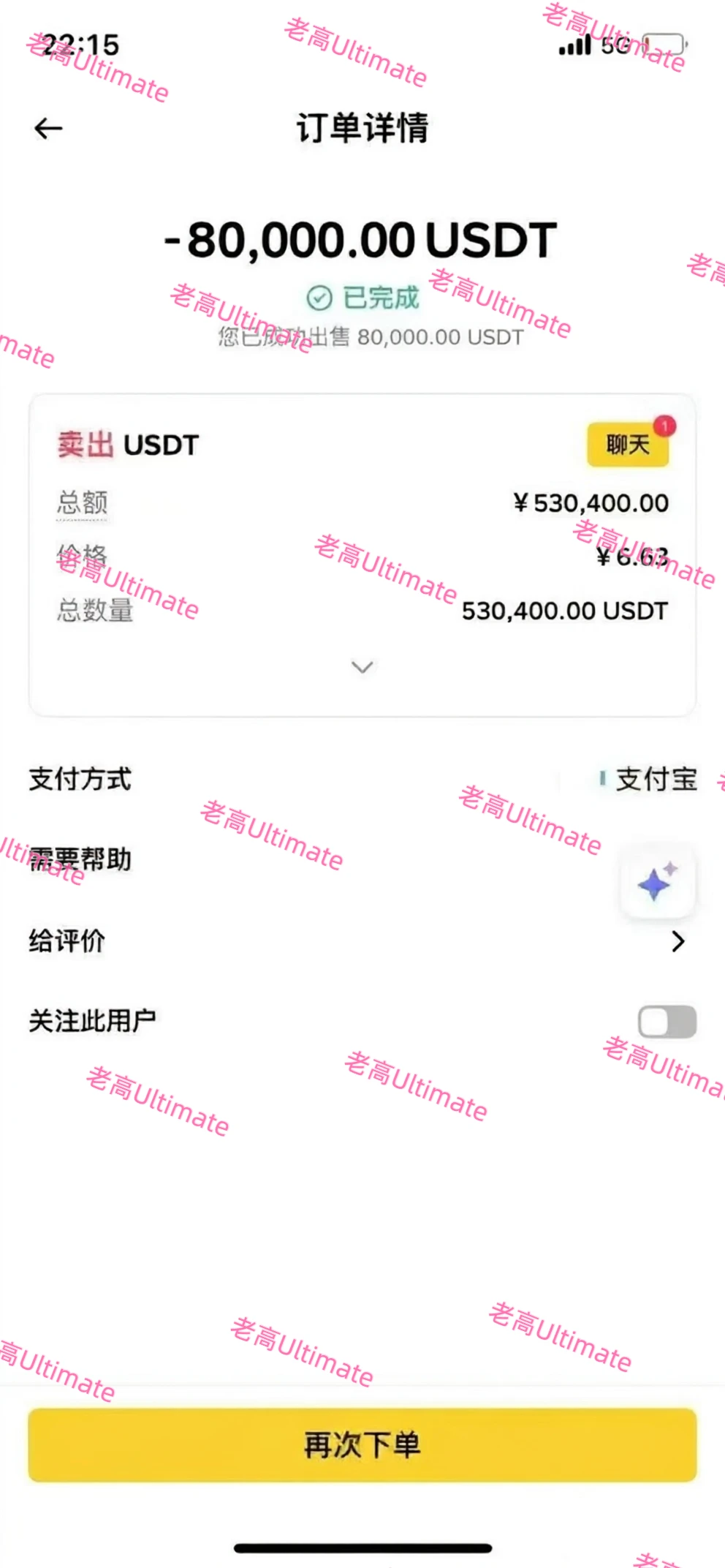
Task: Open the 聊天 chat button
Action: (x=628, y=444)
